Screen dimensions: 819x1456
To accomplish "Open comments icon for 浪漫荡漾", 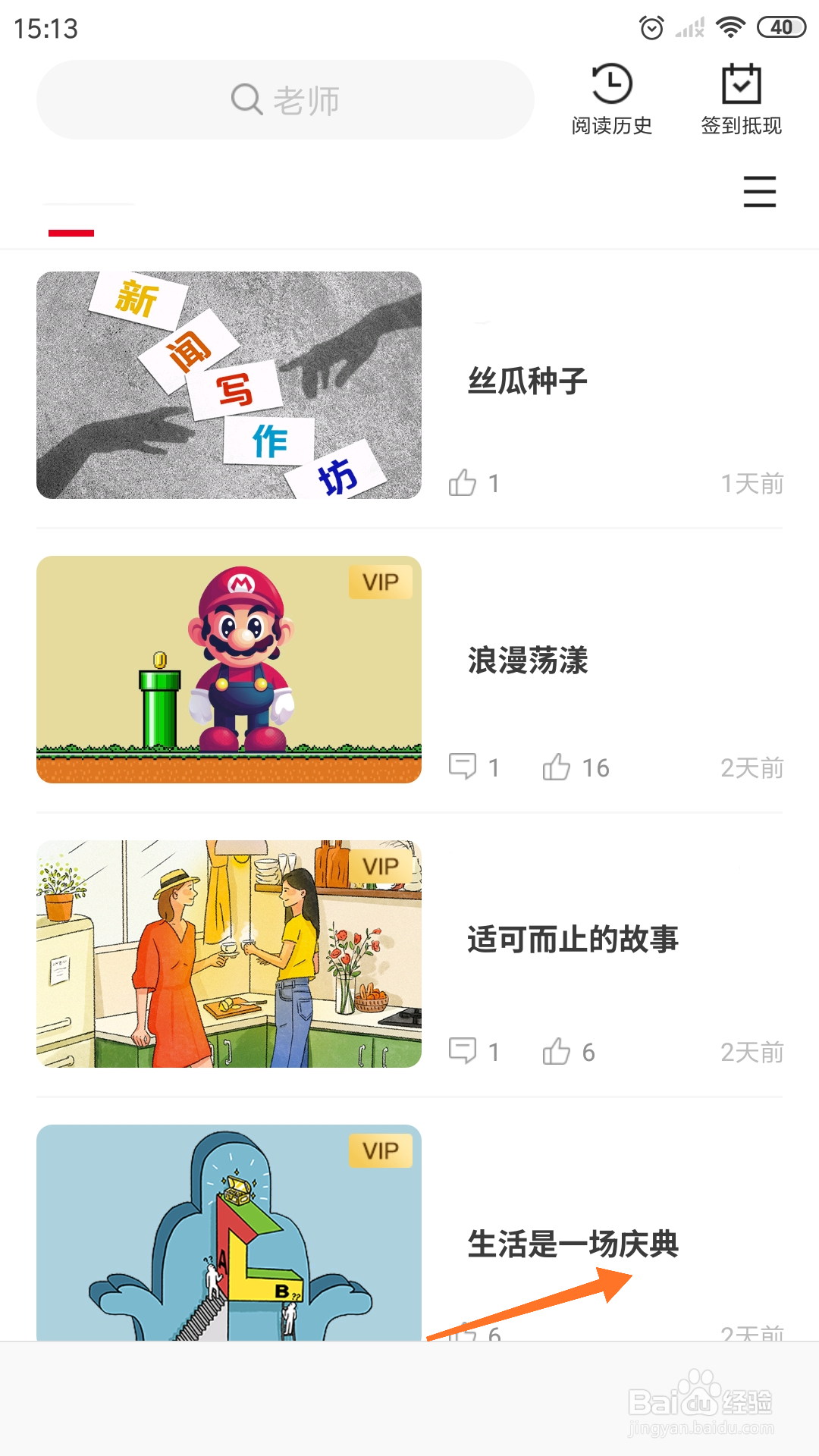I will (x=463, y=767).
